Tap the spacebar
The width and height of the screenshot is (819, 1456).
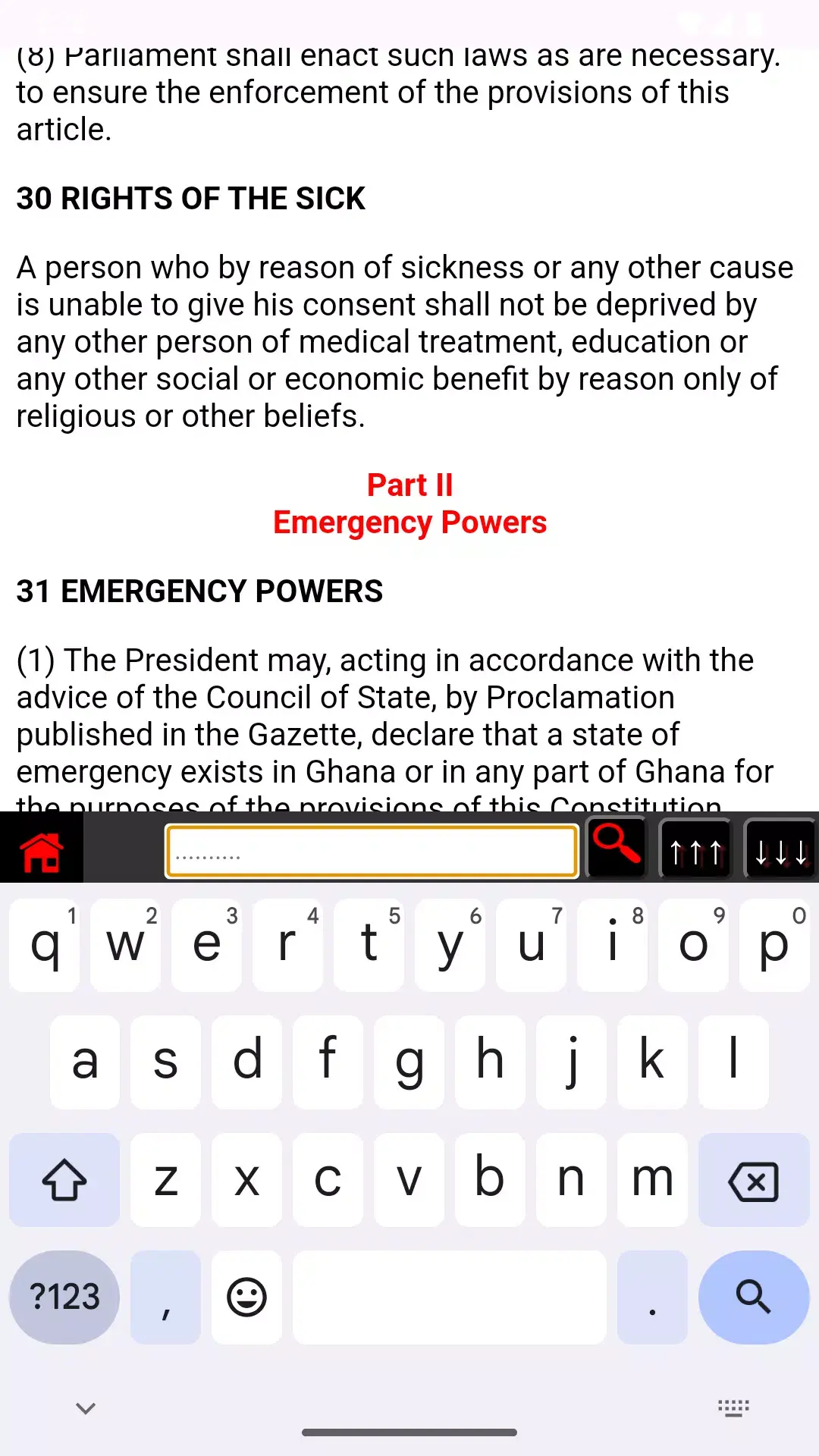point(449,1297)
